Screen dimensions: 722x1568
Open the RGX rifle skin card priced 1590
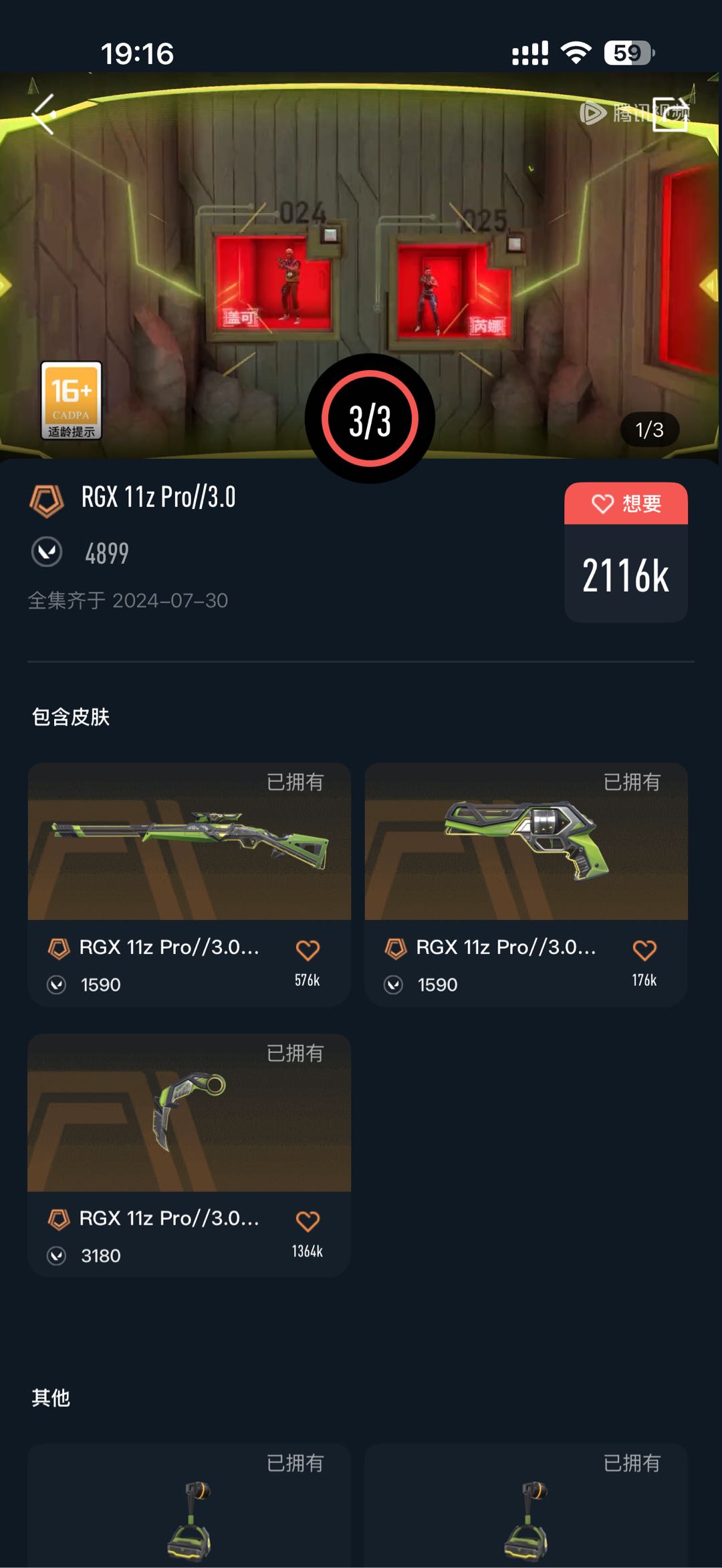[189, 842]
